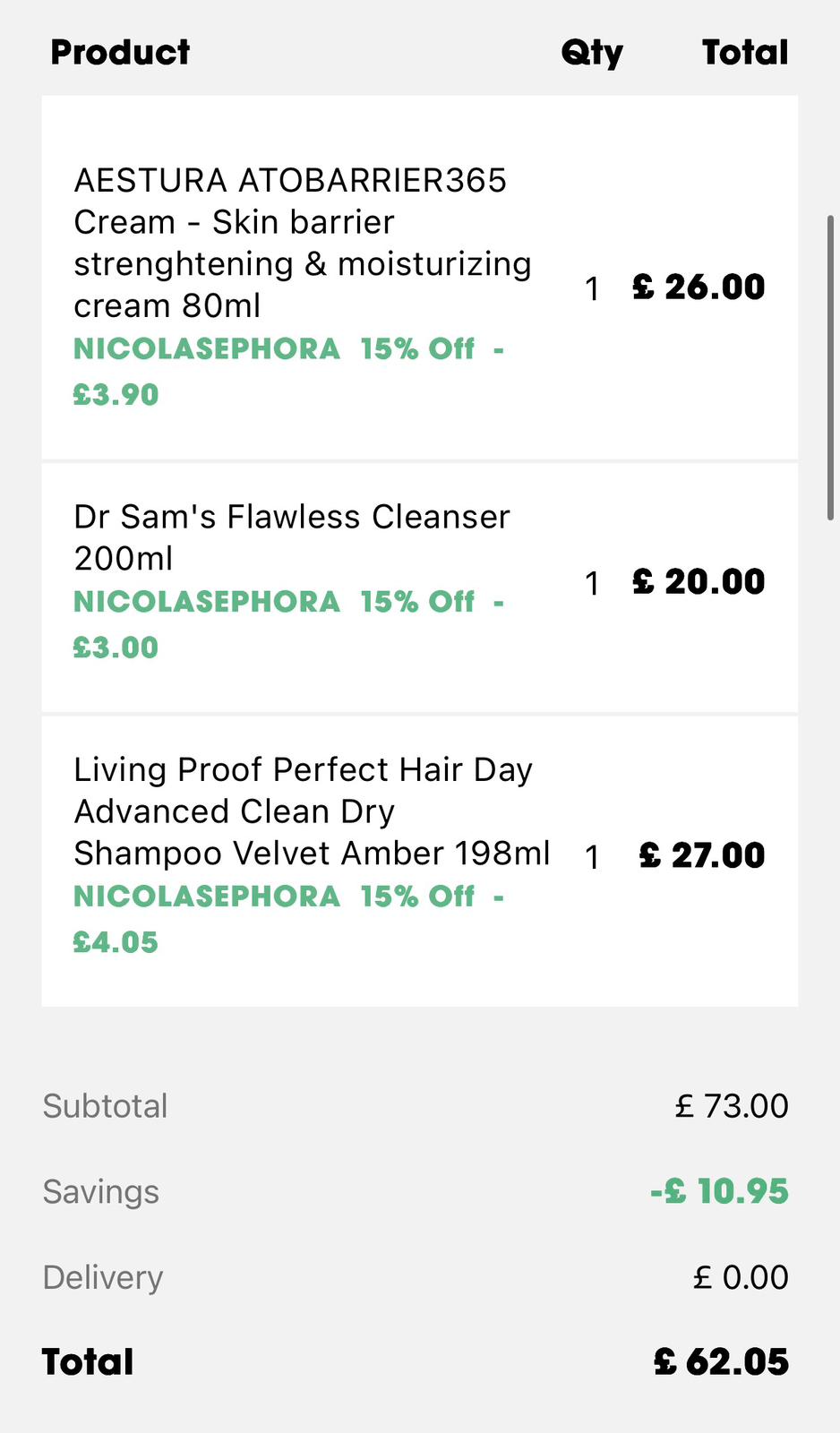This screenshot has width=840, height=1433.
Task: Click the Total column header
Action: point(744,52)
